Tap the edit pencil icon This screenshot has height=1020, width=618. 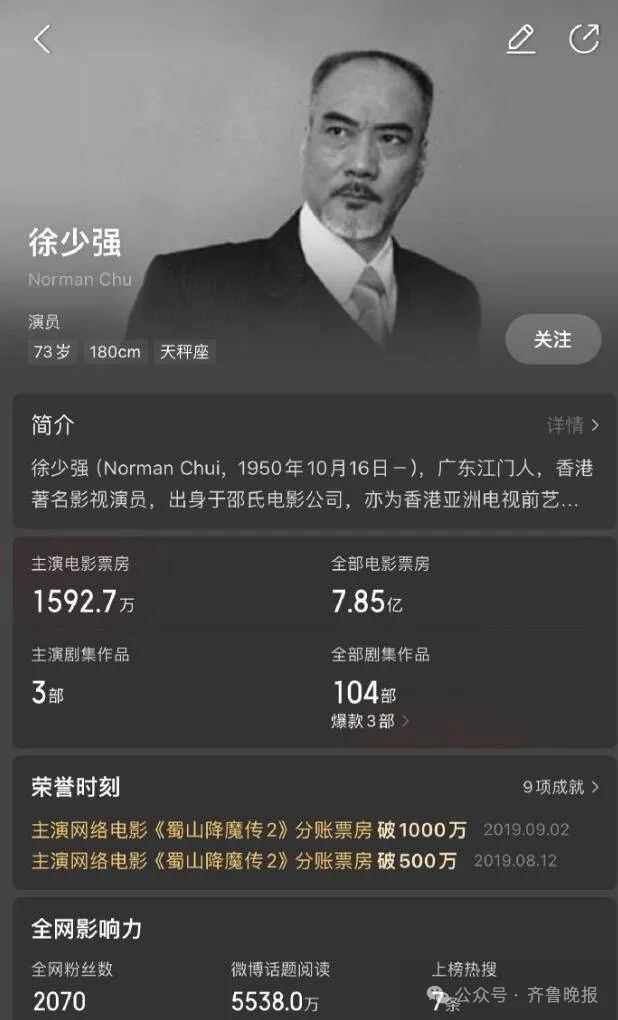point(521,39)
